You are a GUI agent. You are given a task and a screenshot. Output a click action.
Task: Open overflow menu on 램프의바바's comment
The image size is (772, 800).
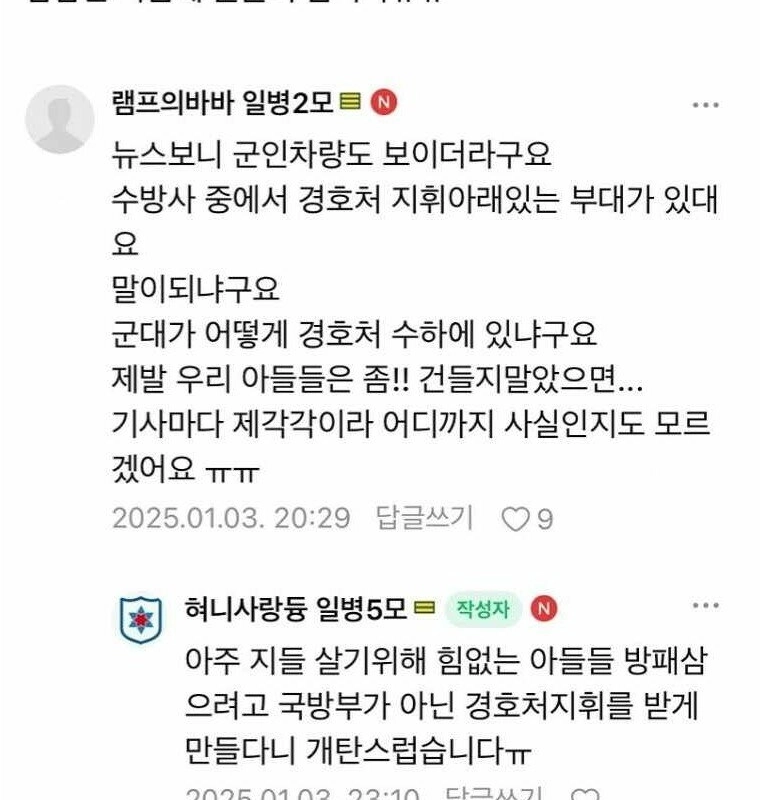(706, 104)
